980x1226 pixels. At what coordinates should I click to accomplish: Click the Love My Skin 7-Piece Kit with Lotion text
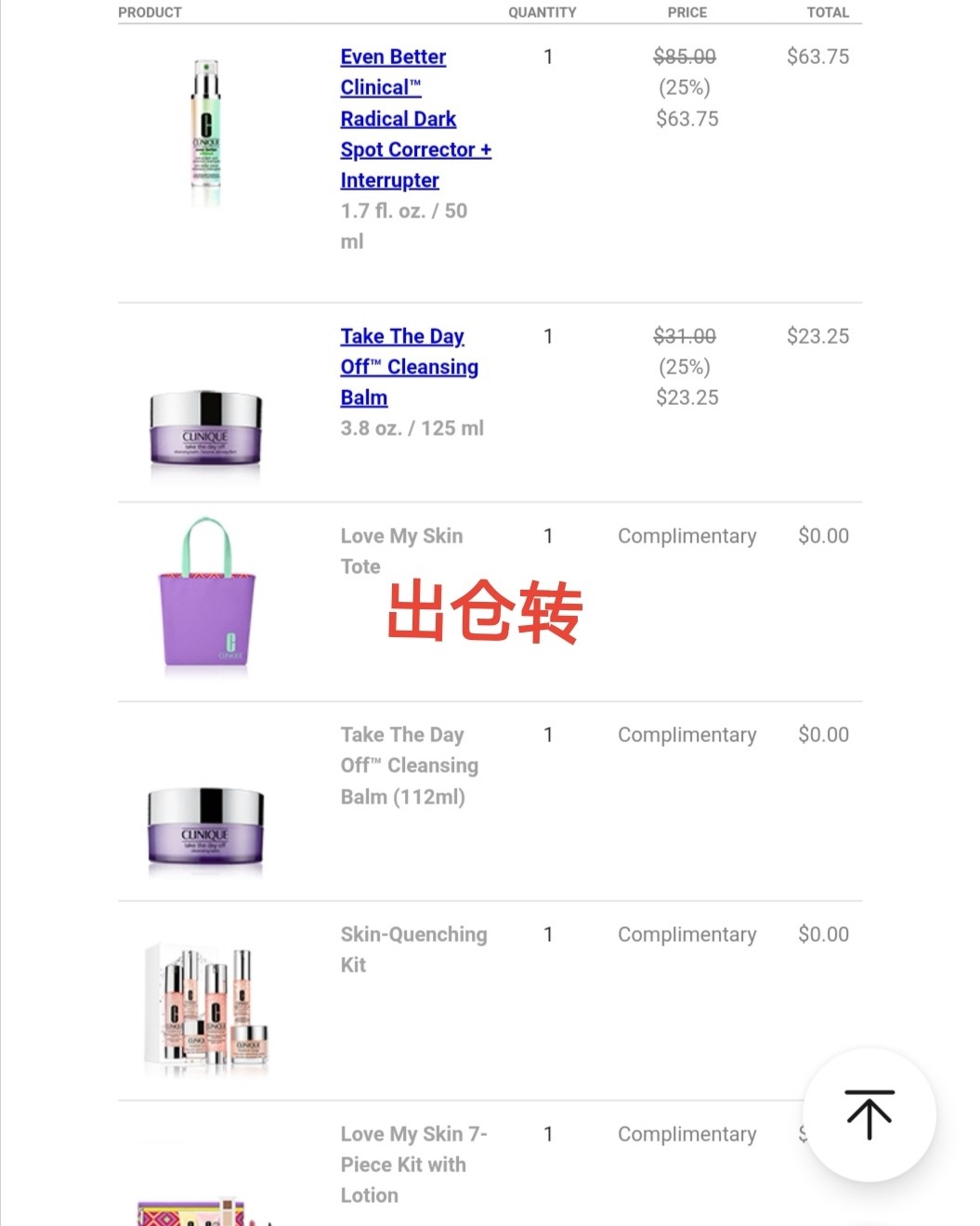point(414,1164)
